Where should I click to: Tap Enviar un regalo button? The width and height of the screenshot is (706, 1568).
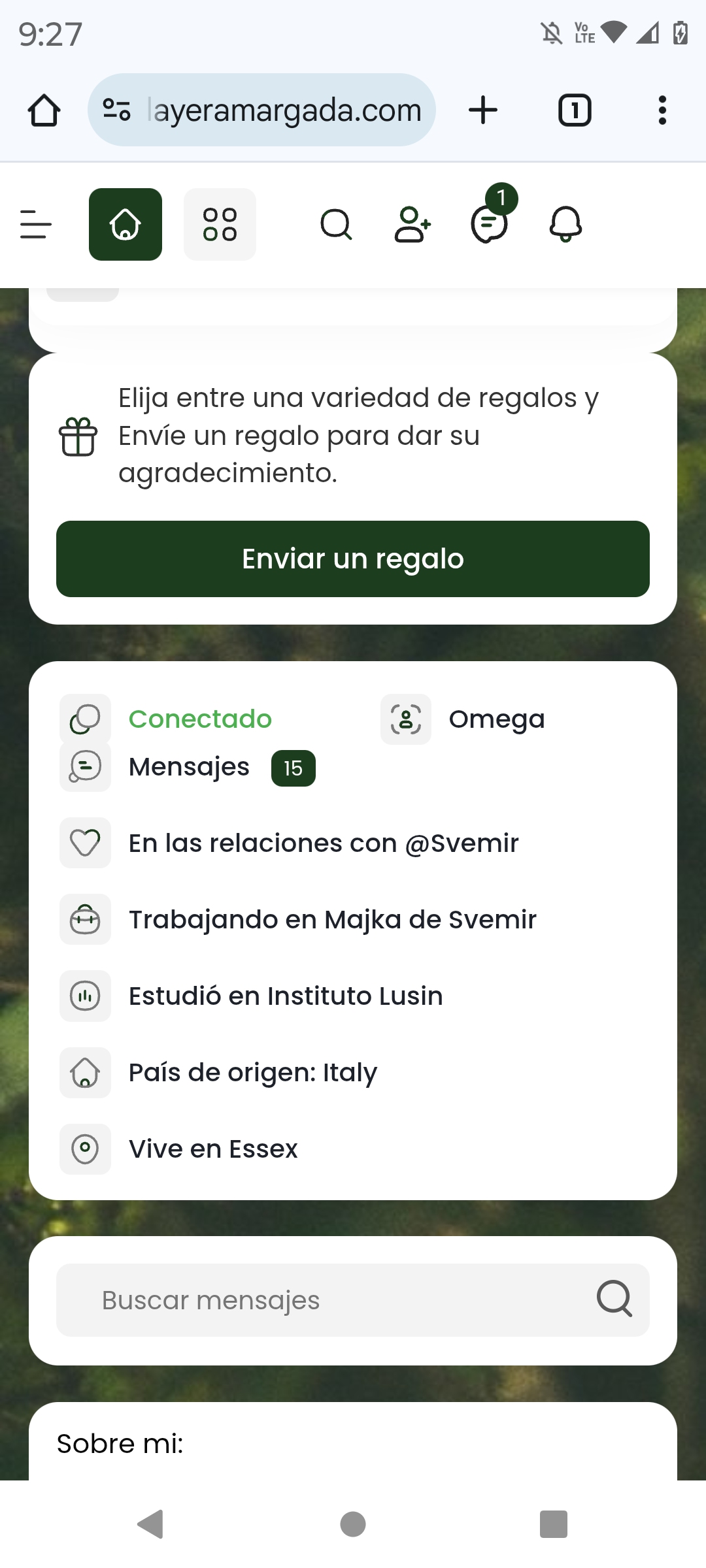(x=353, y=559)
